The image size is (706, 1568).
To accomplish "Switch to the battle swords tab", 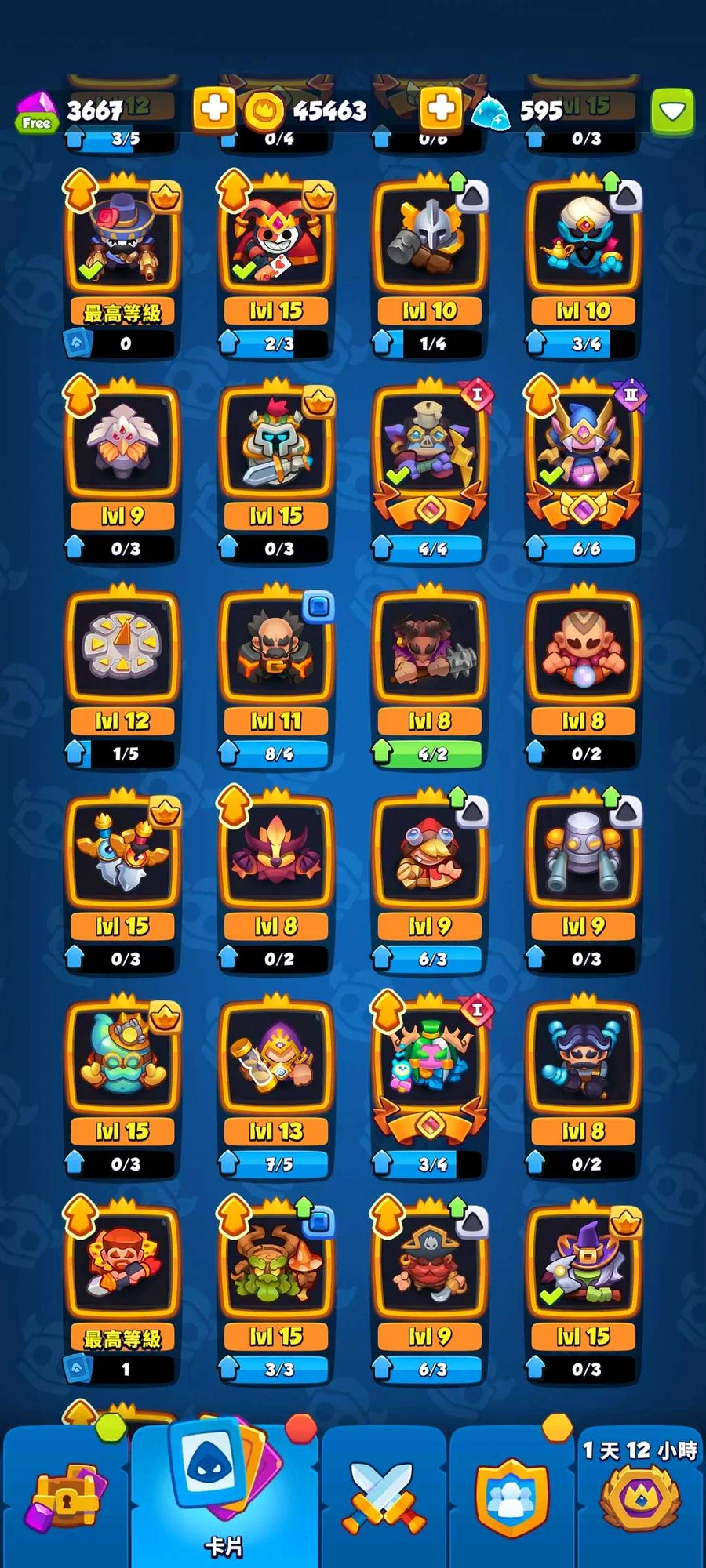I will pyautogui.click(x=384, y=1499).
